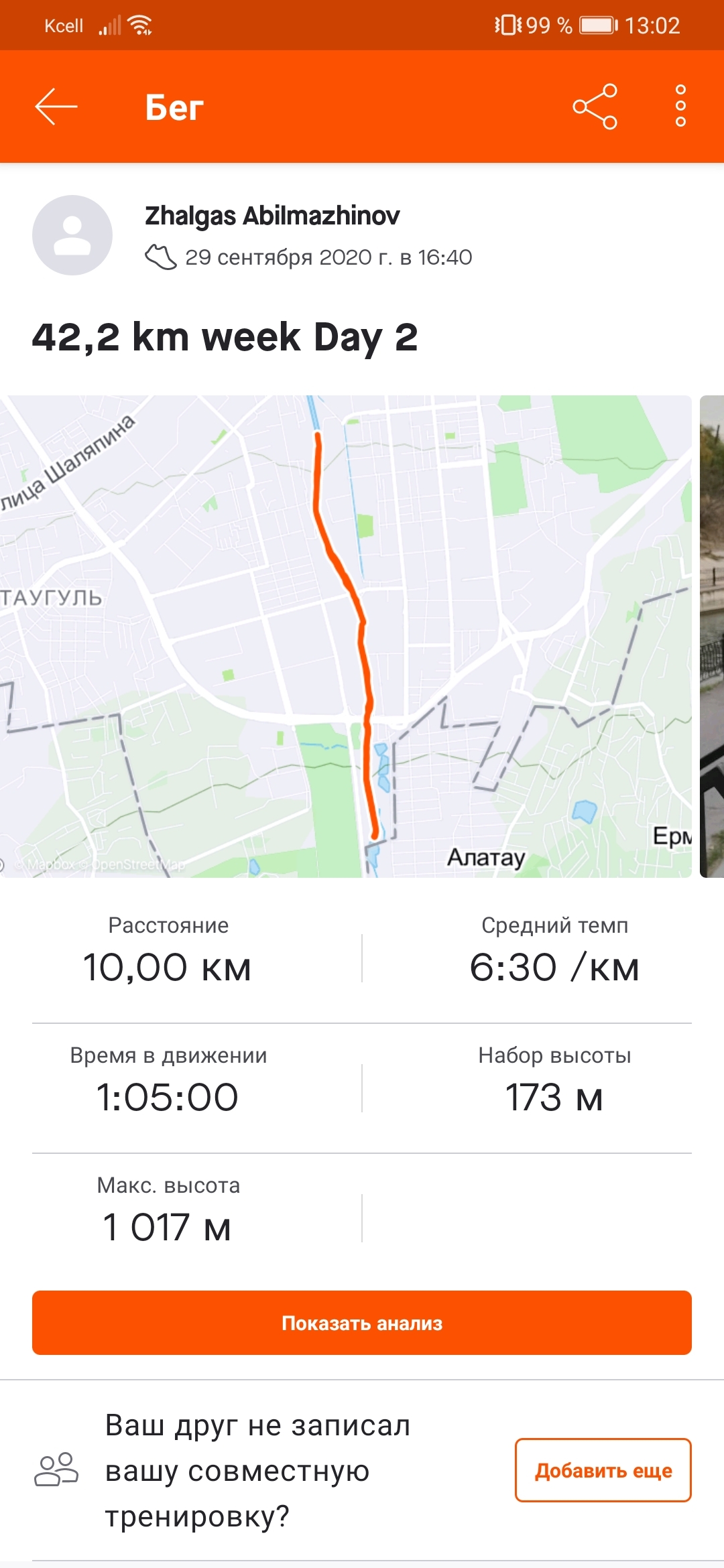This screenshot has height=1568, width=724.
Task: View the activity photo beside the map
Action: (x=712, y=636)
